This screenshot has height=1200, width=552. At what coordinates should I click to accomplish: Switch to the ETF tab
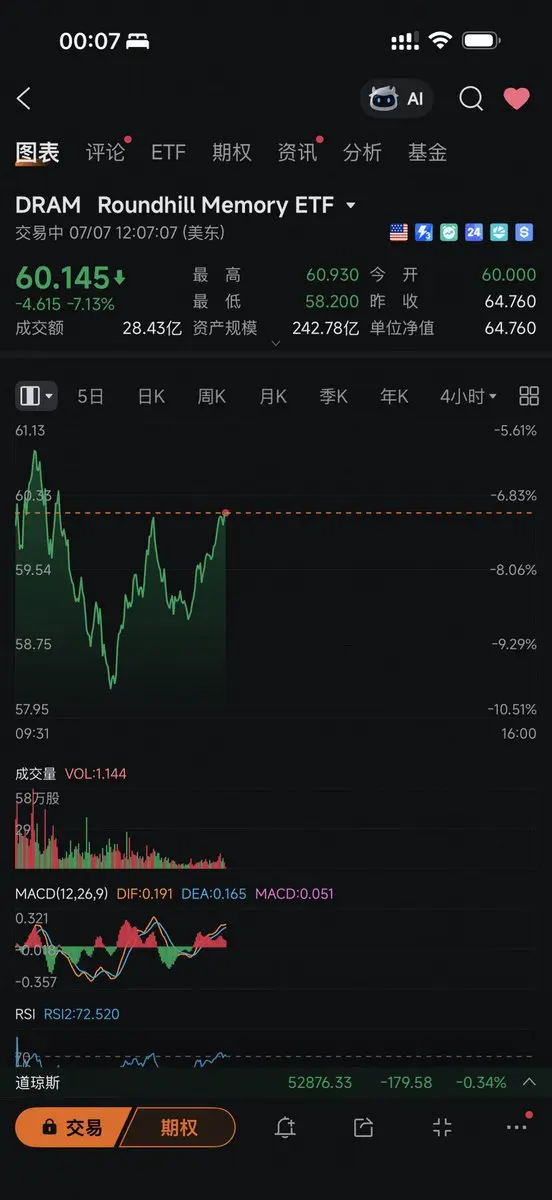168,152
